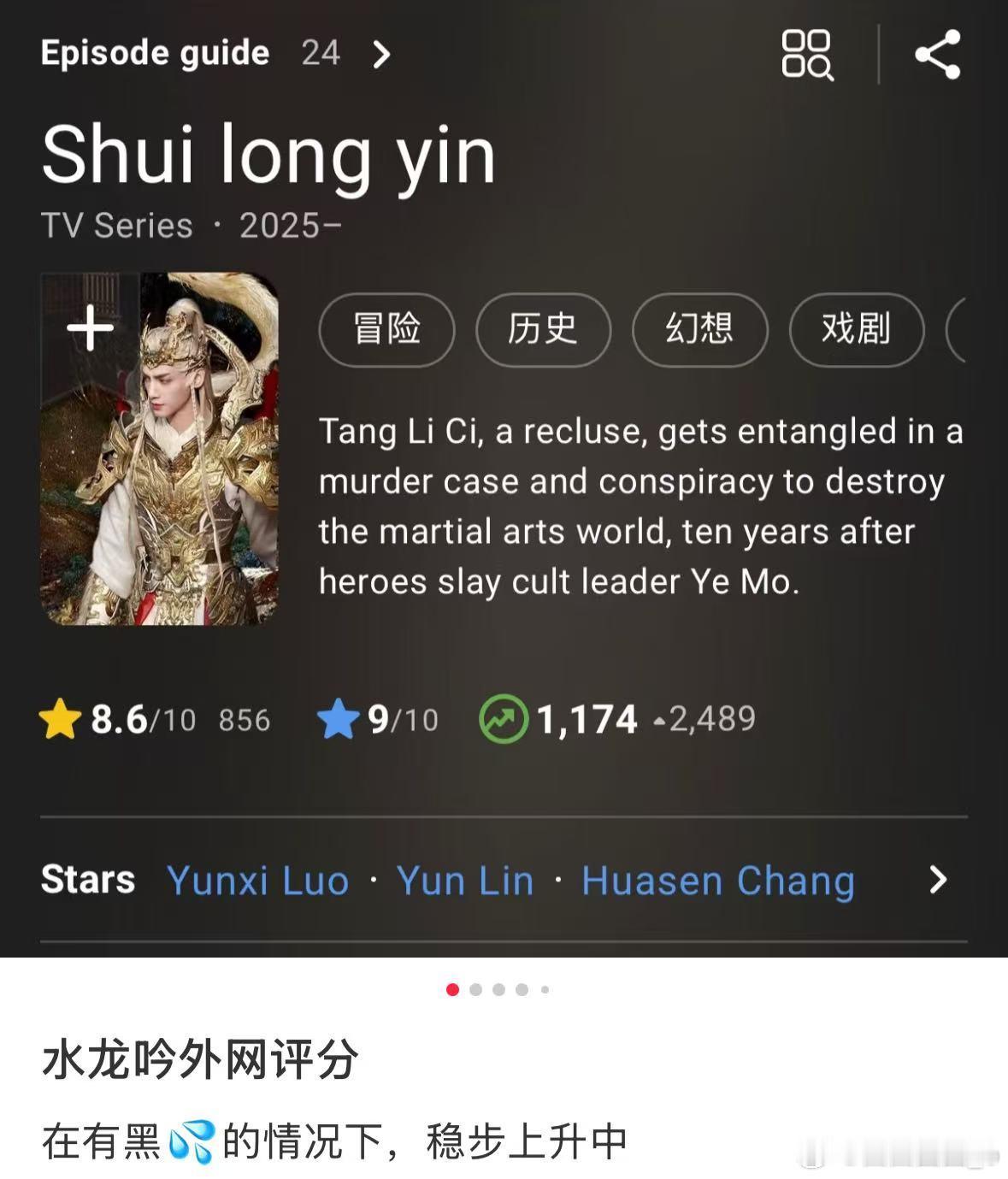Tap the 856 vote count
1008x1179 pixels.
tap(245, 721)
